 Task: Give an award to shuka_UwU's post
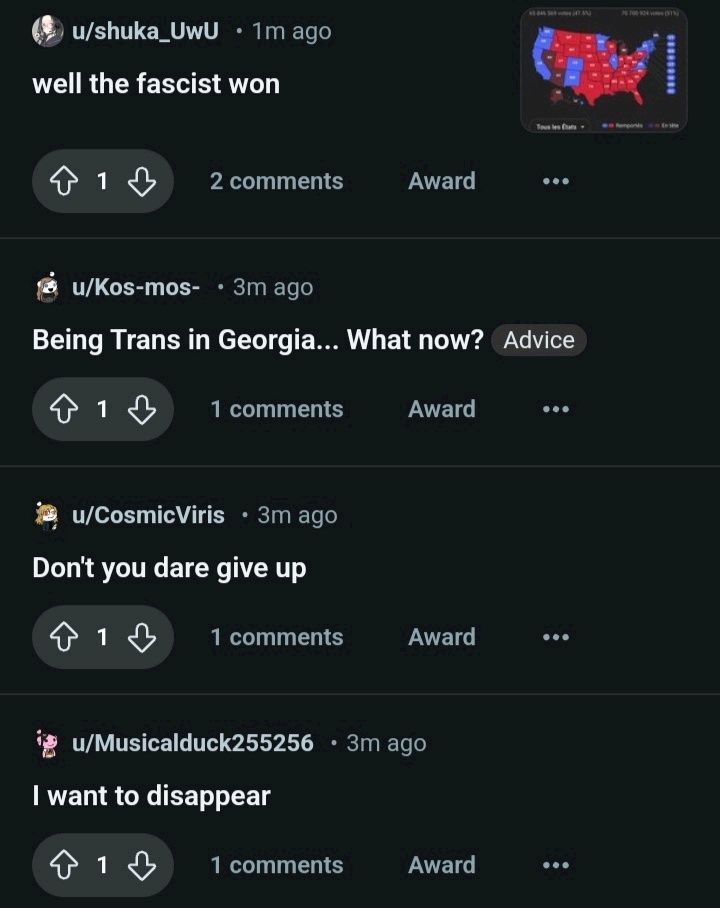tap(441, 181)
